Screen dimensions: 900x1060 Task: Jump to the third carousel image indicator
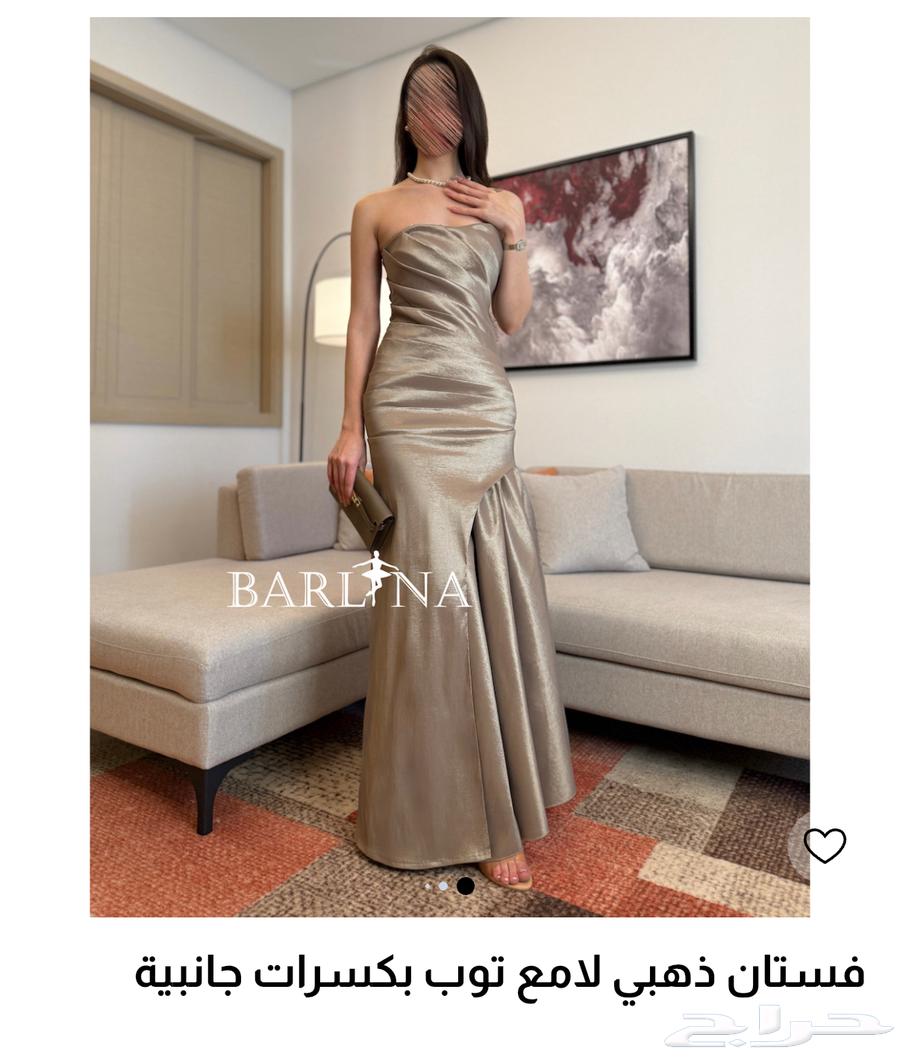(465, 886)
